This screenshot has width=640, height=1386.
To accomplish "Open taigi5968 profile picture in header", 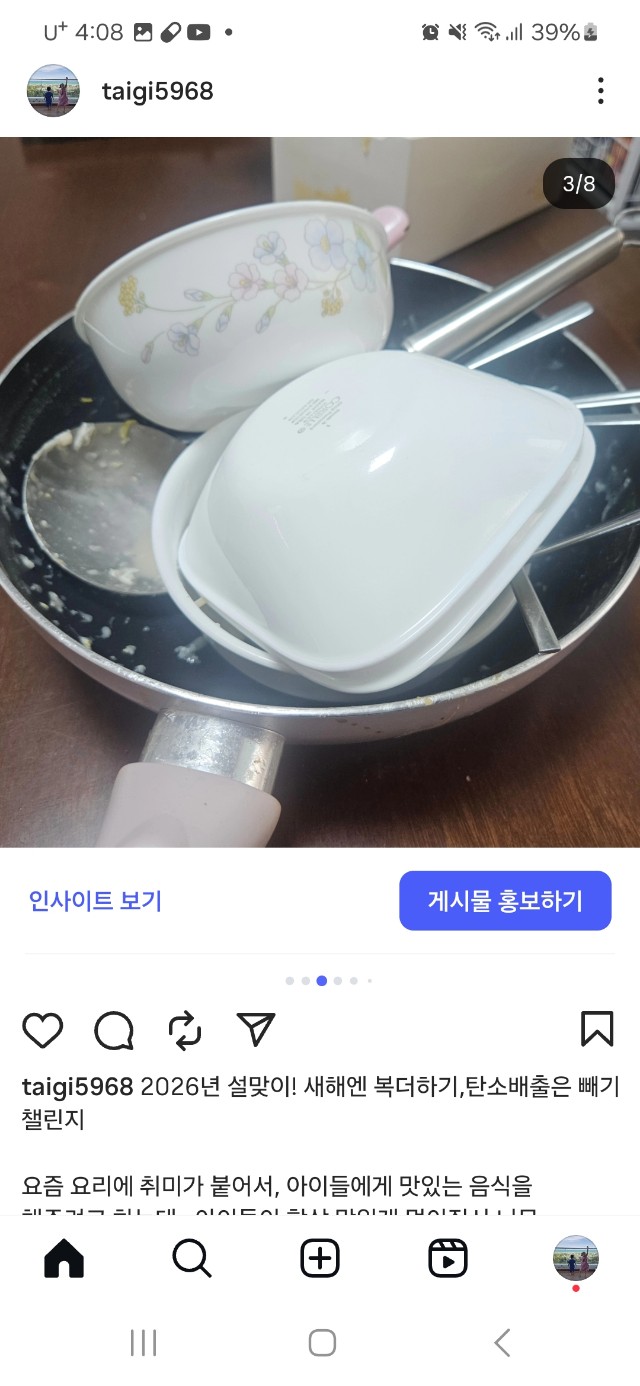I will click(x=53, y=91).
